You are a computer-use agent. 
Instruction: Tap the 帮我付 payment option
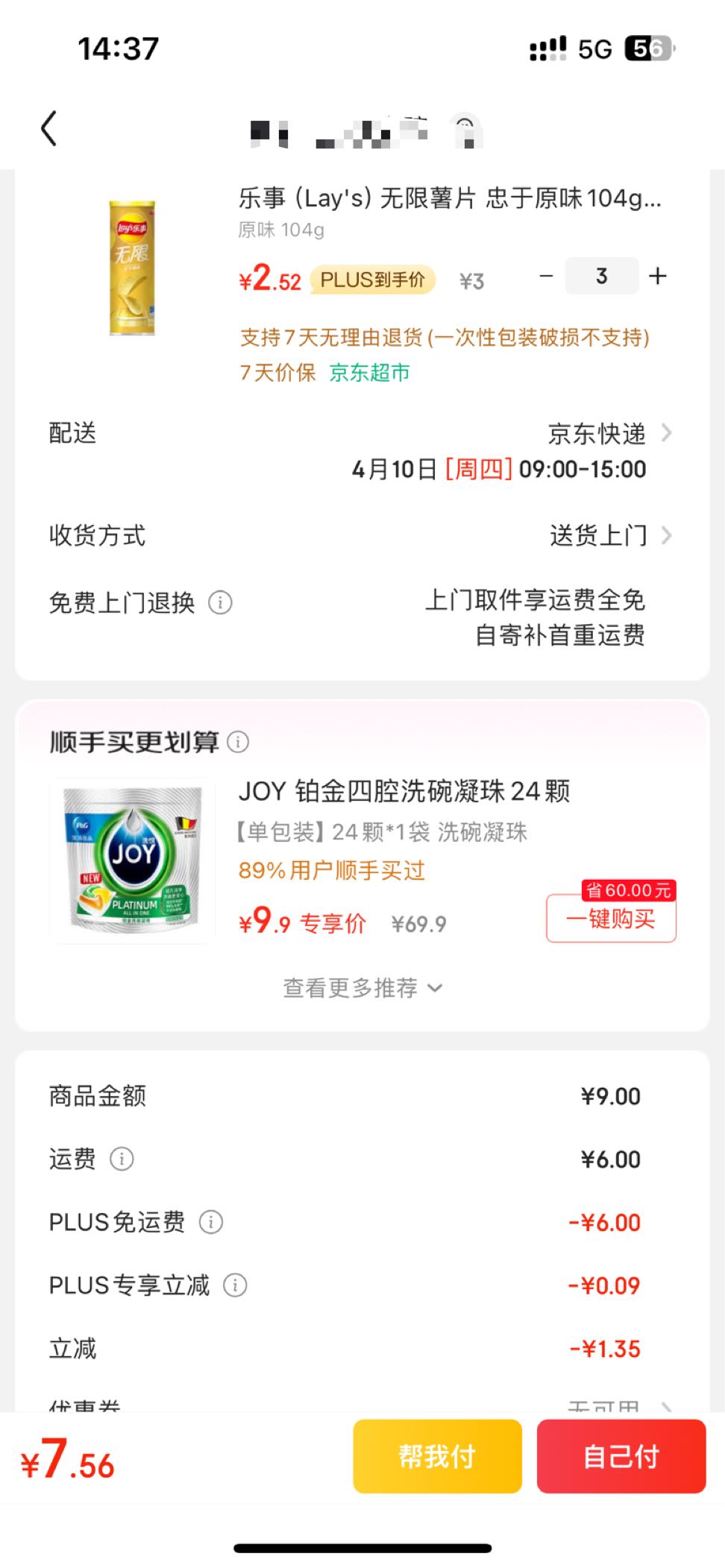437,1455
